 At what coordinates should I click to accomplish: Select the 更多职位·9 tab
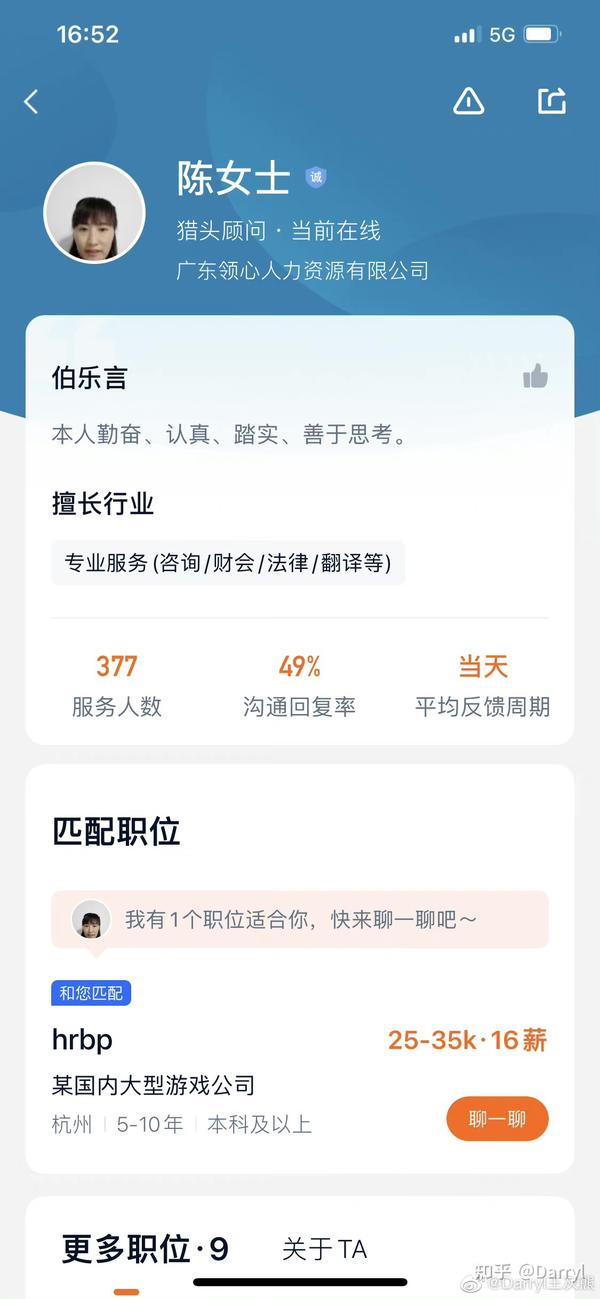145,1249
